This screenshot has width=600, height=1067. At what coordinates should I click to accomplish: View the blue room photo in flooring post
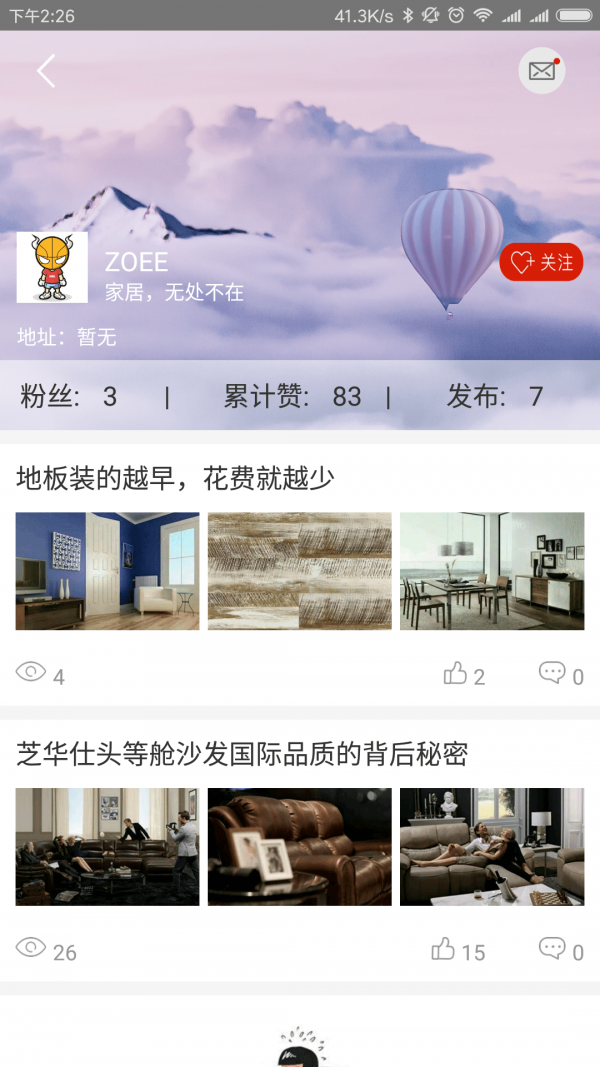[x=107, y=571]
